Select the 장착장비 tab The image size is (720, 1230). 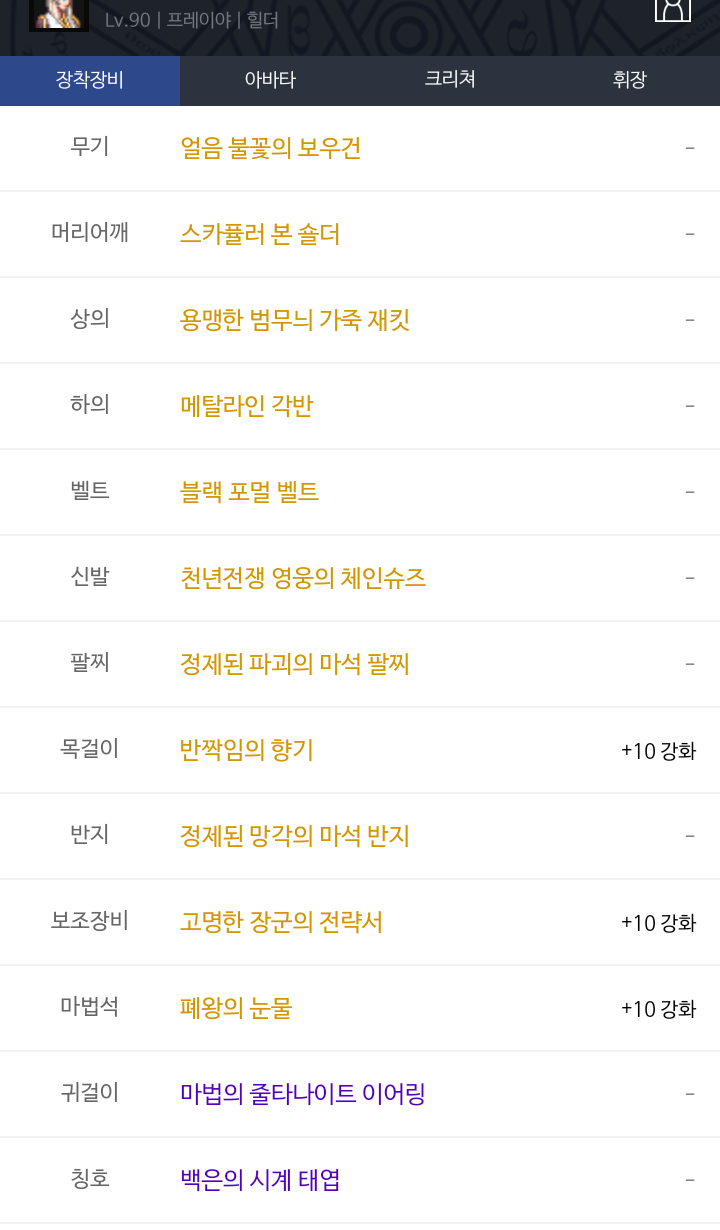90,80
